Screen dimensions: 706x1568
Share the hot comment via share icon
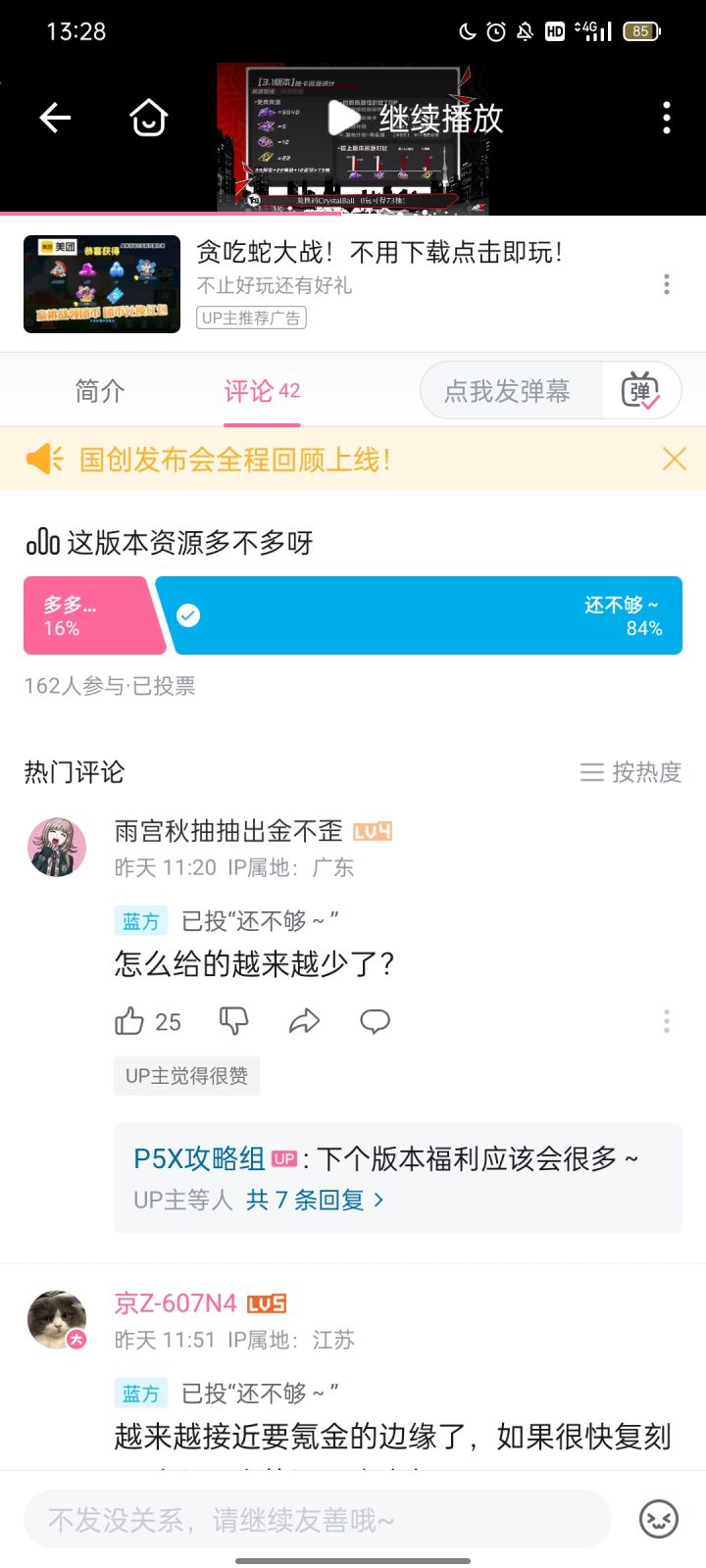pos(305,1022)
